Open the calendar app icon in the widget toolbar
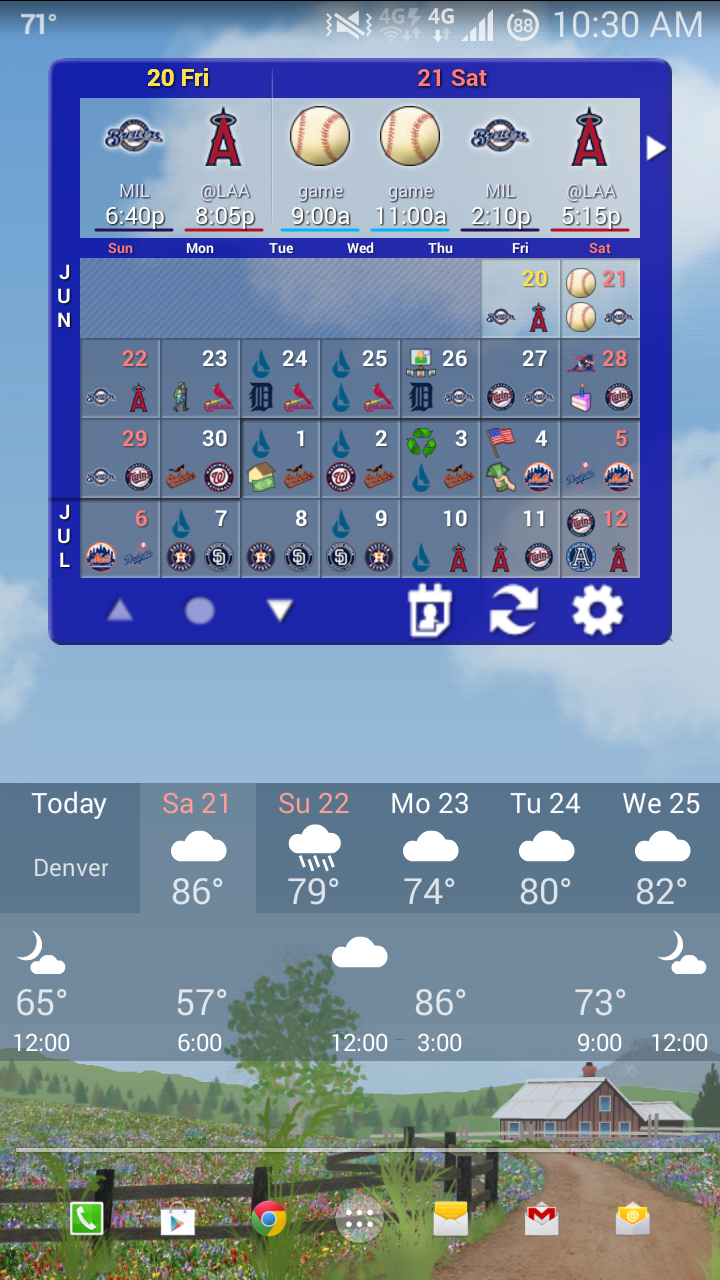The height and width of the screenshot is (1280, 720). coord(431,610)
